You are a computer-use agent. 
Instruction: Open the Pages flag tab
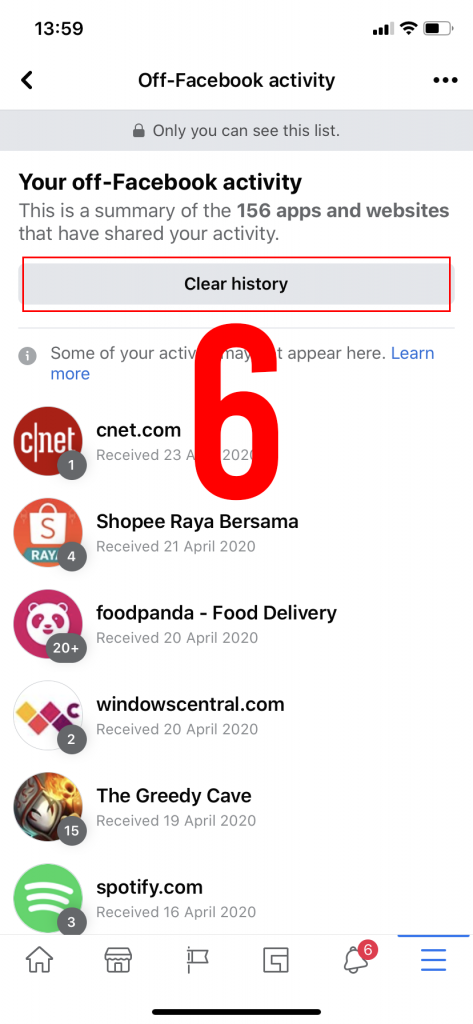(197, 960)
